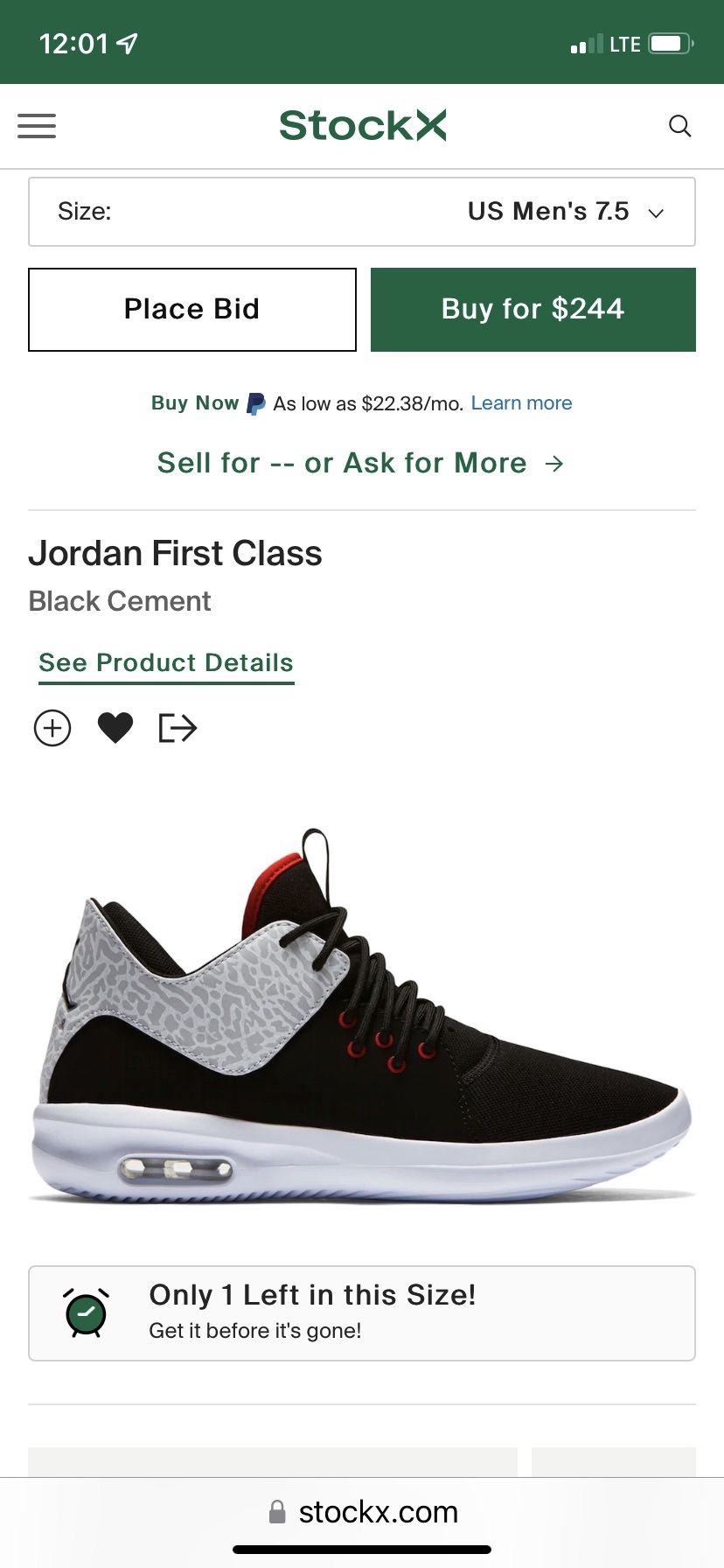Tap the stockx.com address bar
724x1568 pixels.
(x=362, y=1512)
